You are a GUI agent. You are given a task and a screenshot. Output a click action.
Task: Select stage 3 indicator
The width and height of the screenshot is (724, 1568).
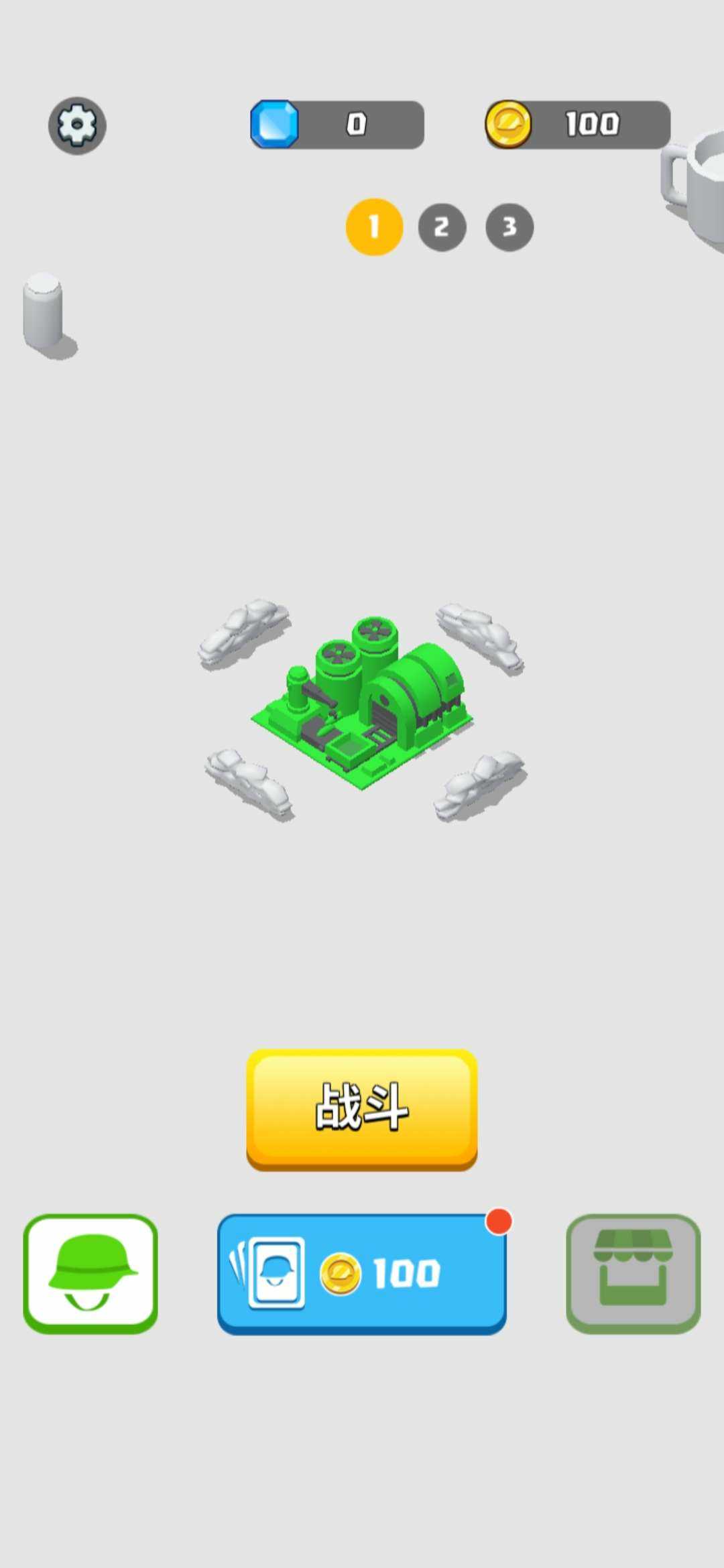click(509, 227)
